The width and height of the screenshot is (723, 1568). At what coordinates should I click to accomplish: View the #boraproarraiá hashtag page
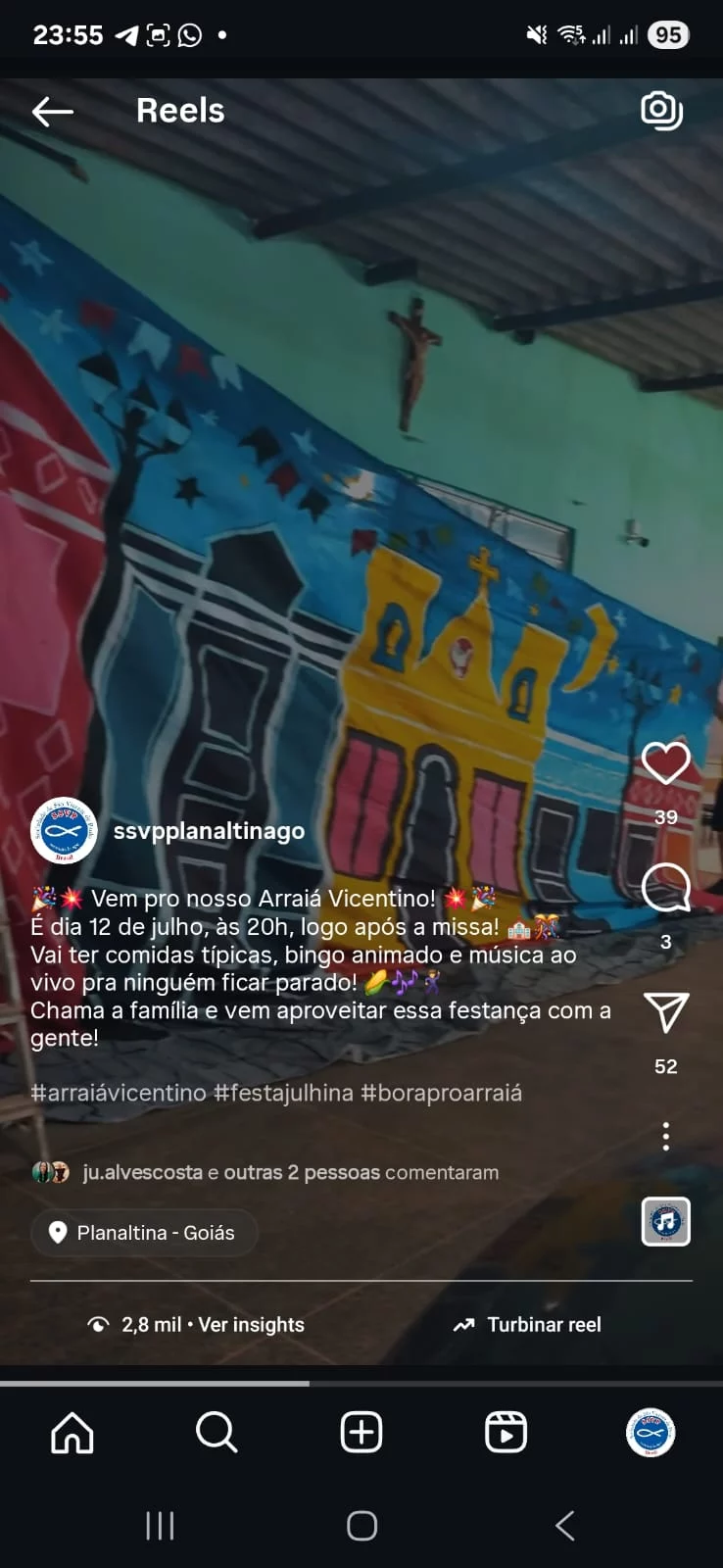click(x=441, y=1093)
